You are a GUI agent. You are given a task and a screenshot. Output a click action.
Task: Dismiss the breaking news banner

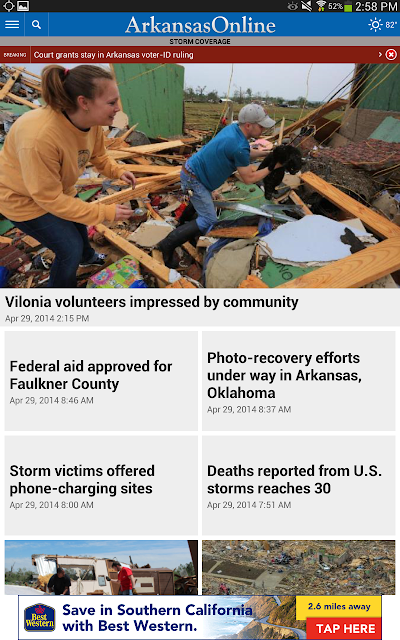tap(391, 54)
